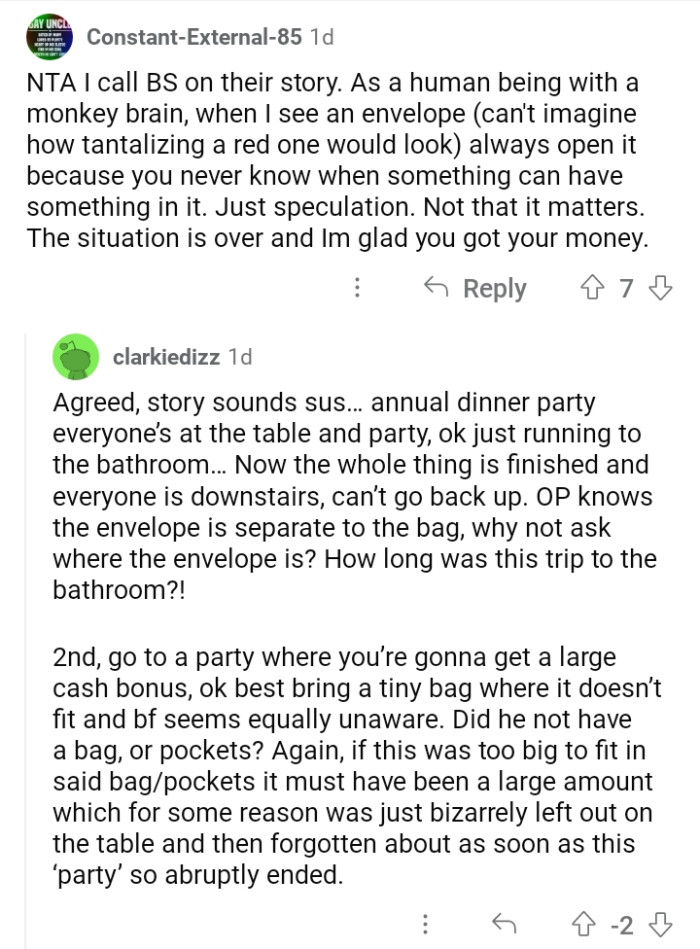Open clarkiedizz's profile avatar
This screenshot has width=700, height=949.
(75, 356)
